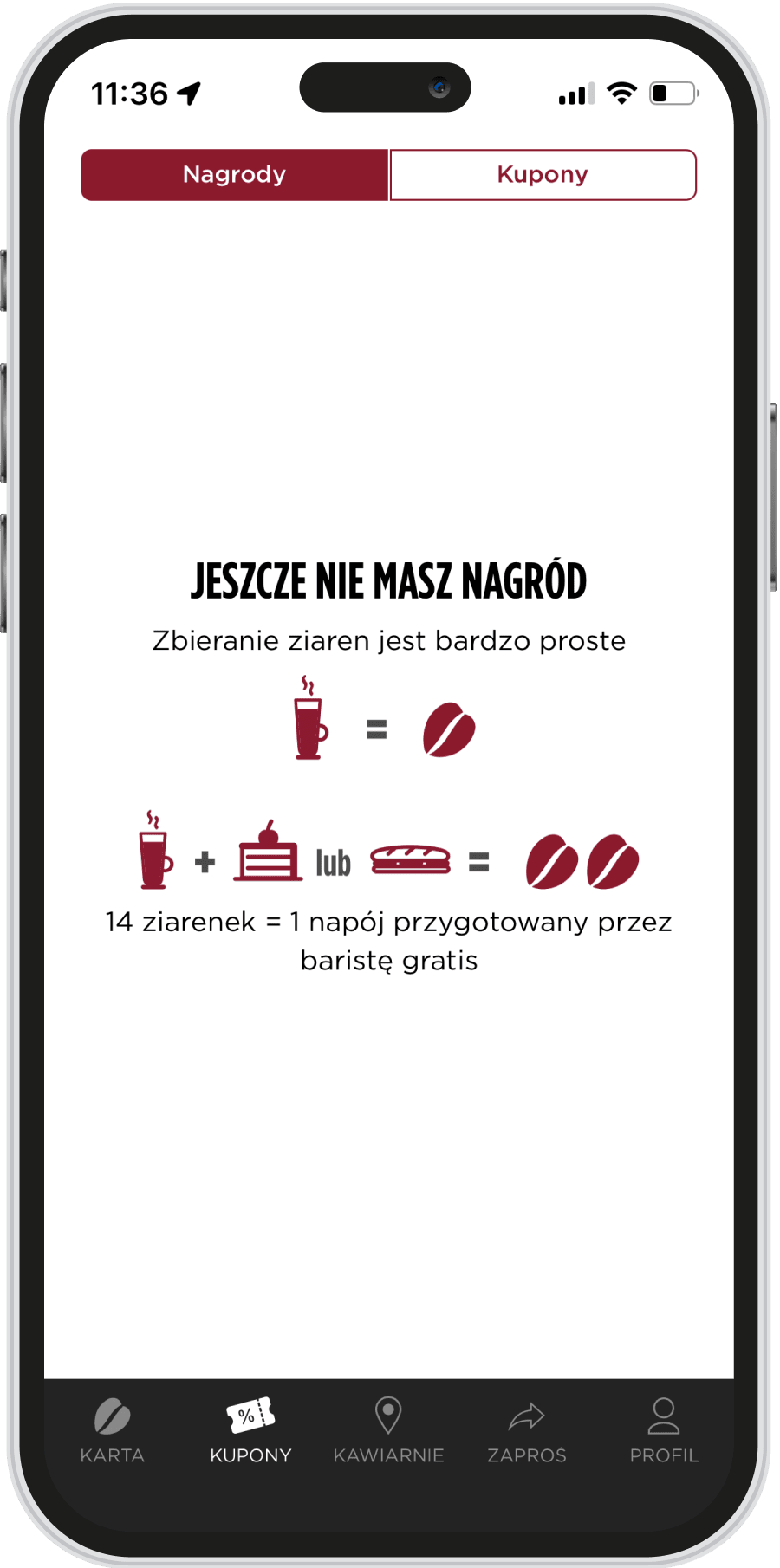Viewport: 780px width, 1568px height.
Task: Switch to the Kupony segment
Action: [543, 175]
